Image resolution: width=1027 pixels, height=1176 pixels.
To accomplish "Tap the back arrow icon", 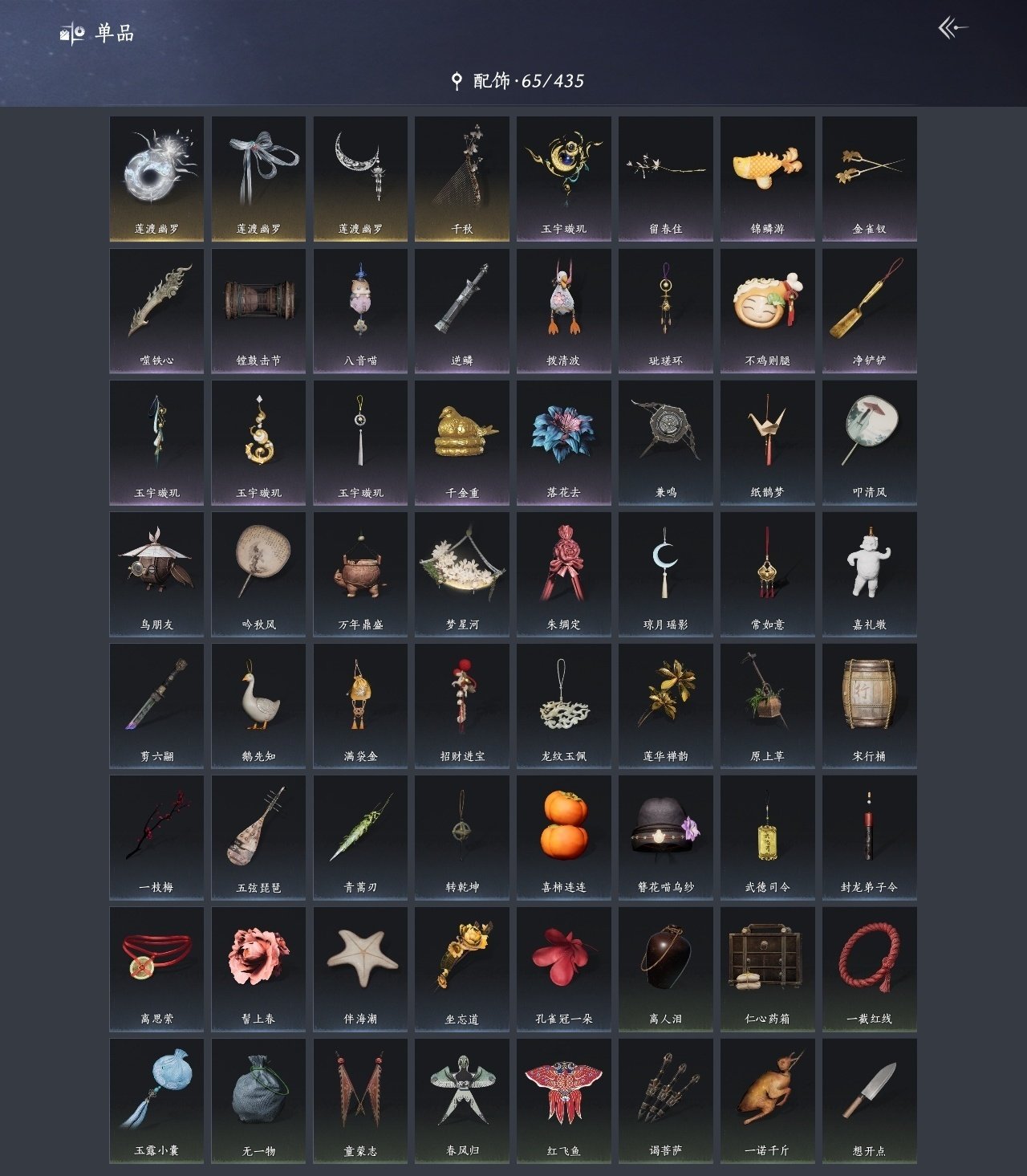I will tap(952, 29).
